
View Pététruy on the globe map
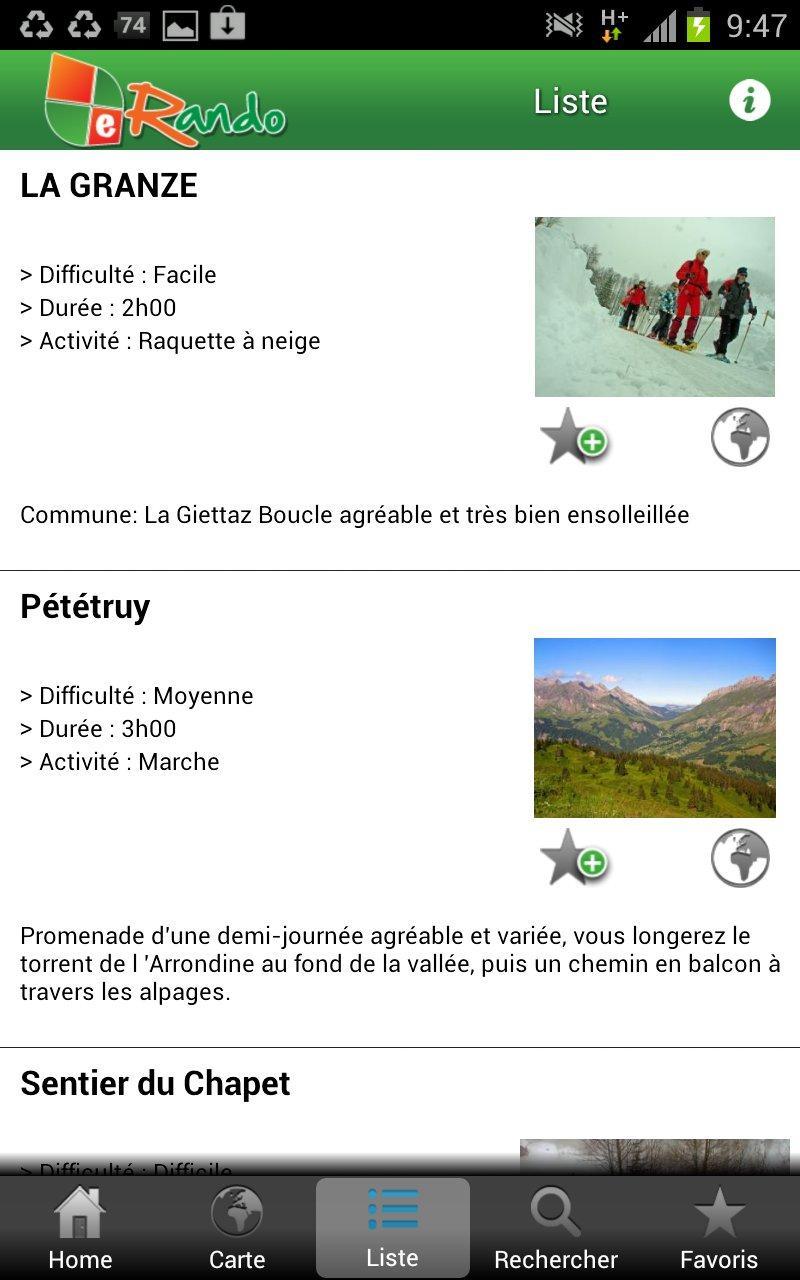(x=740, y=858)
